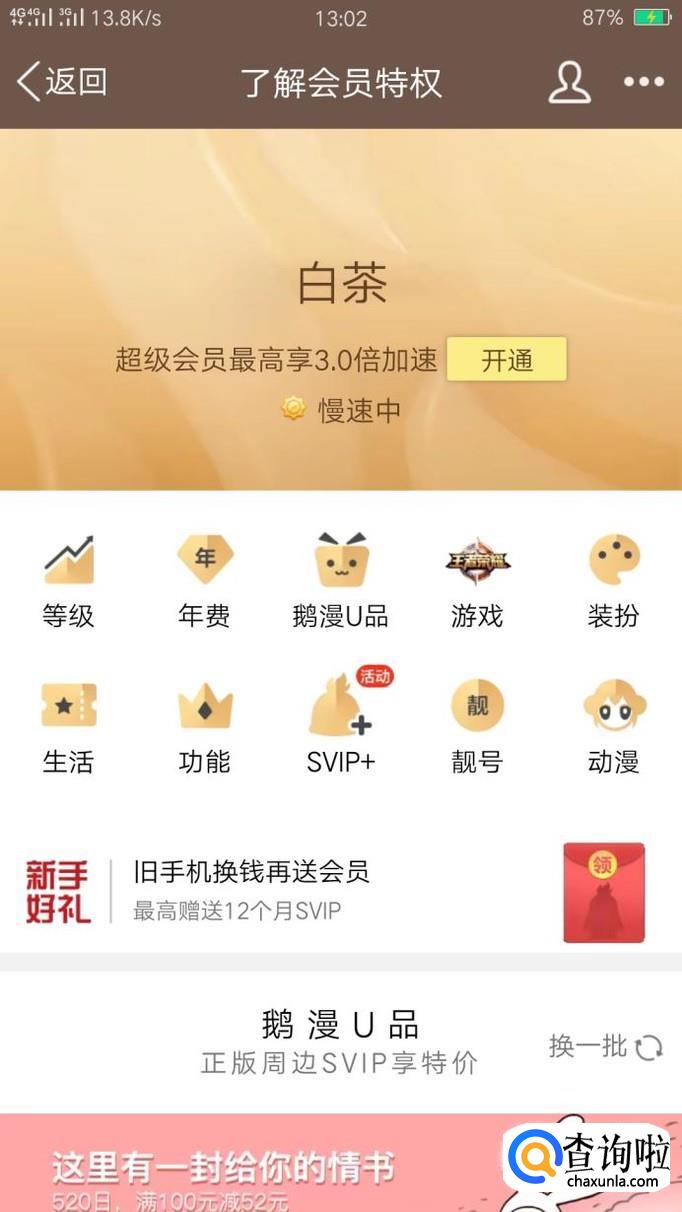682x1212 pixels.
Task: Open the three-dot overflow menu
Action: coord(643,82)
